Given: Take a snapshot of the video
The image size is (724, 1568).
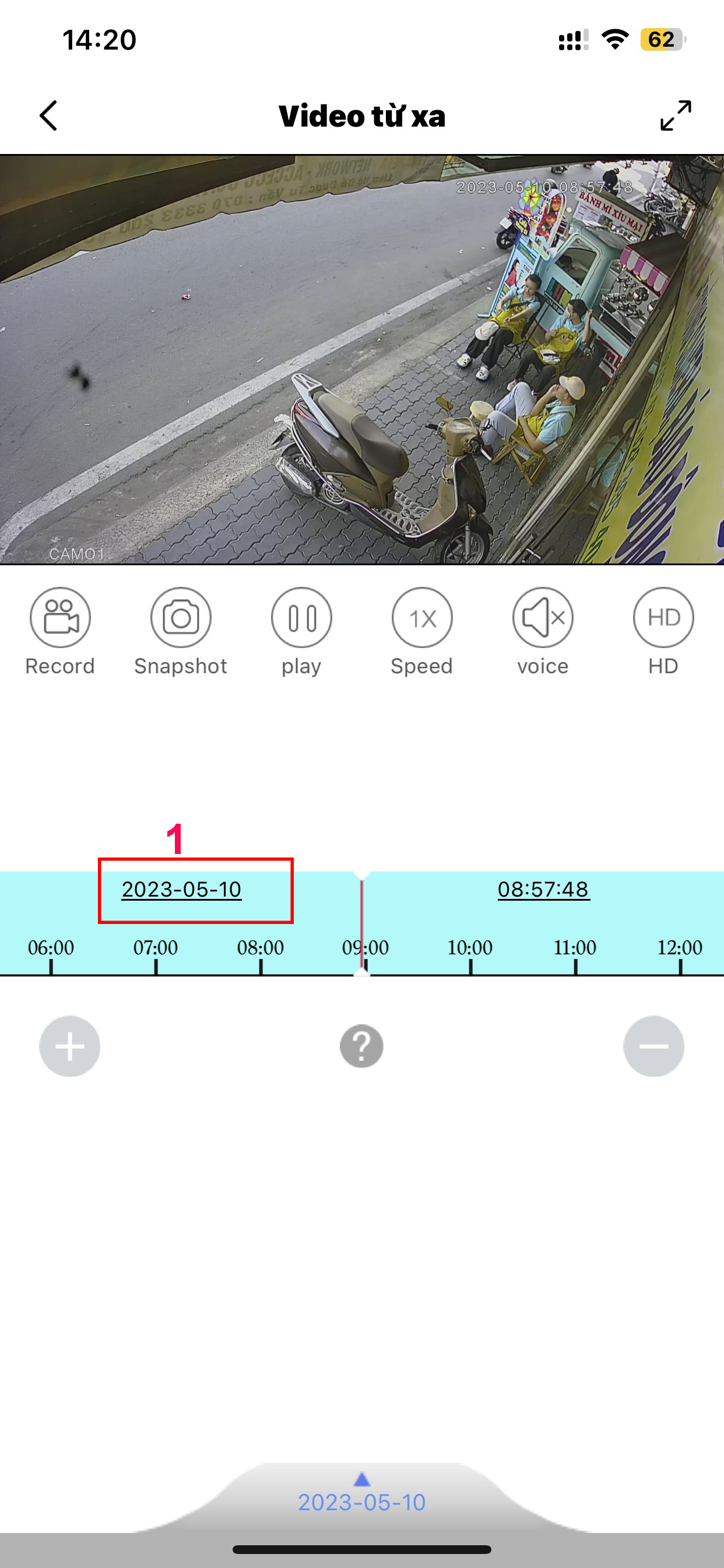Looking at the screenshot, I should [x=181, y=618].
